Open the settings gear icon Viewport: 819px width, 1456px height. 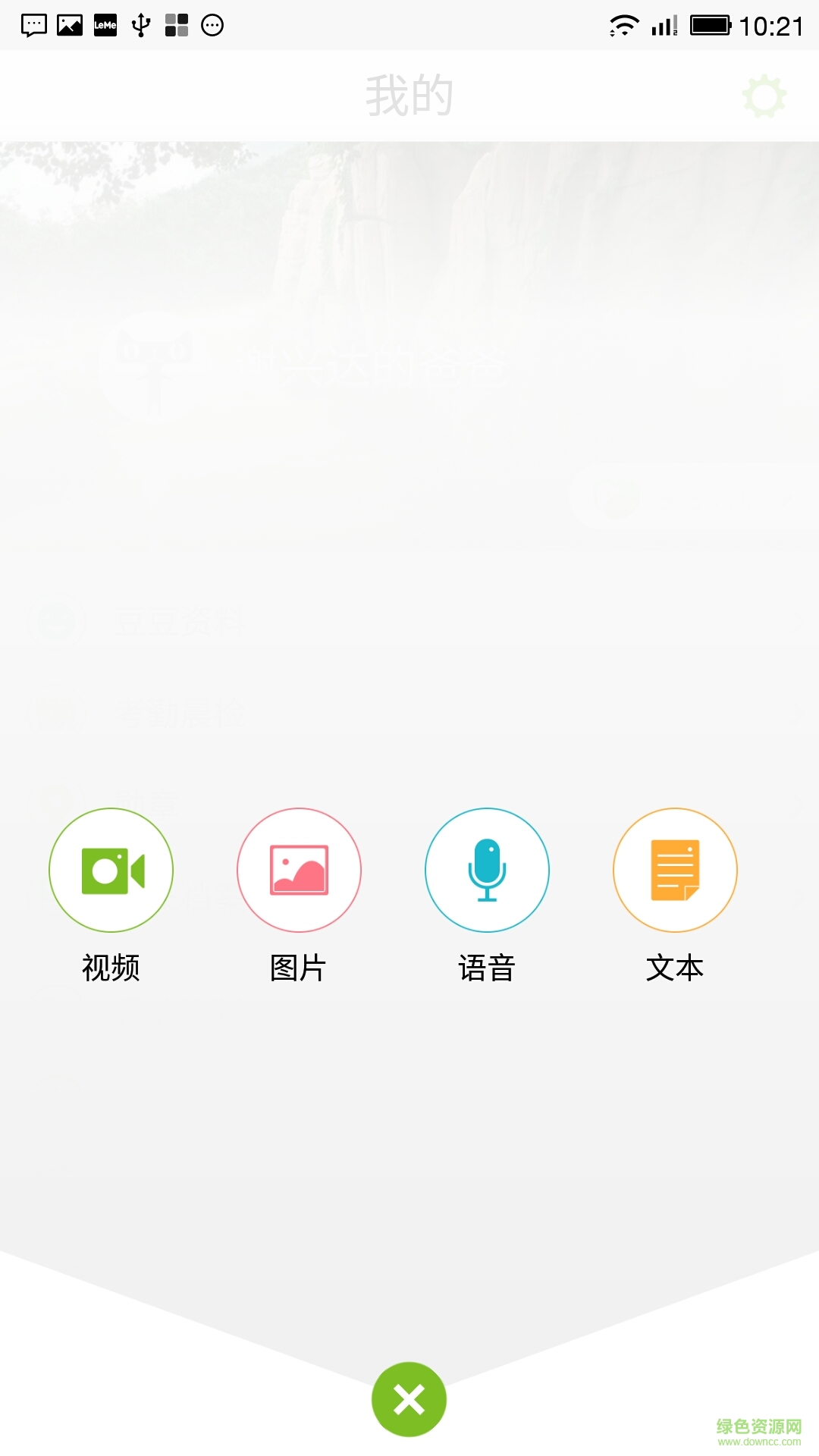coord(765,97)
